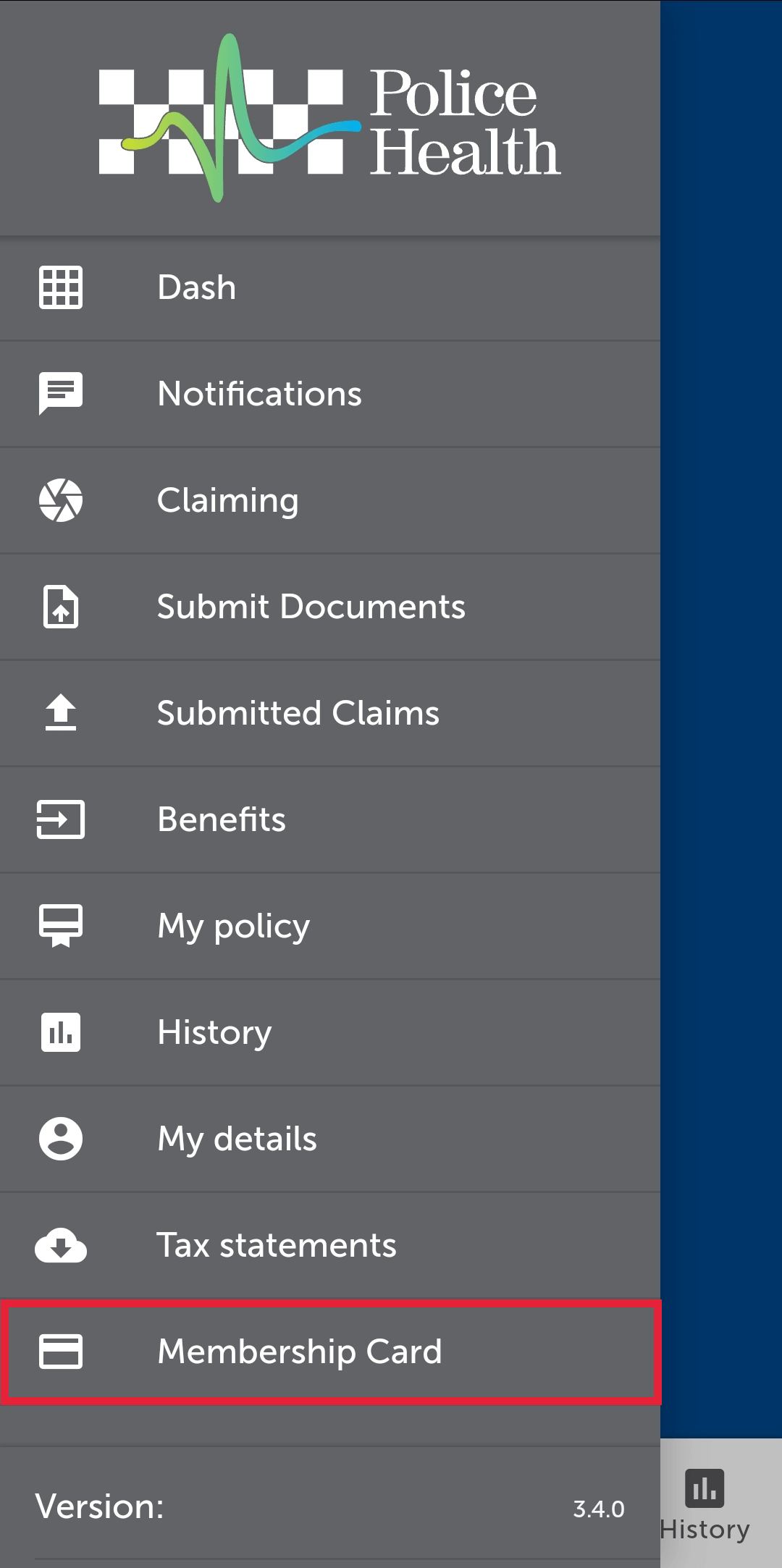Open the Notifications chat bubble icon
This screenshot has width=782, height=1568.
click(x=62, y=394)
